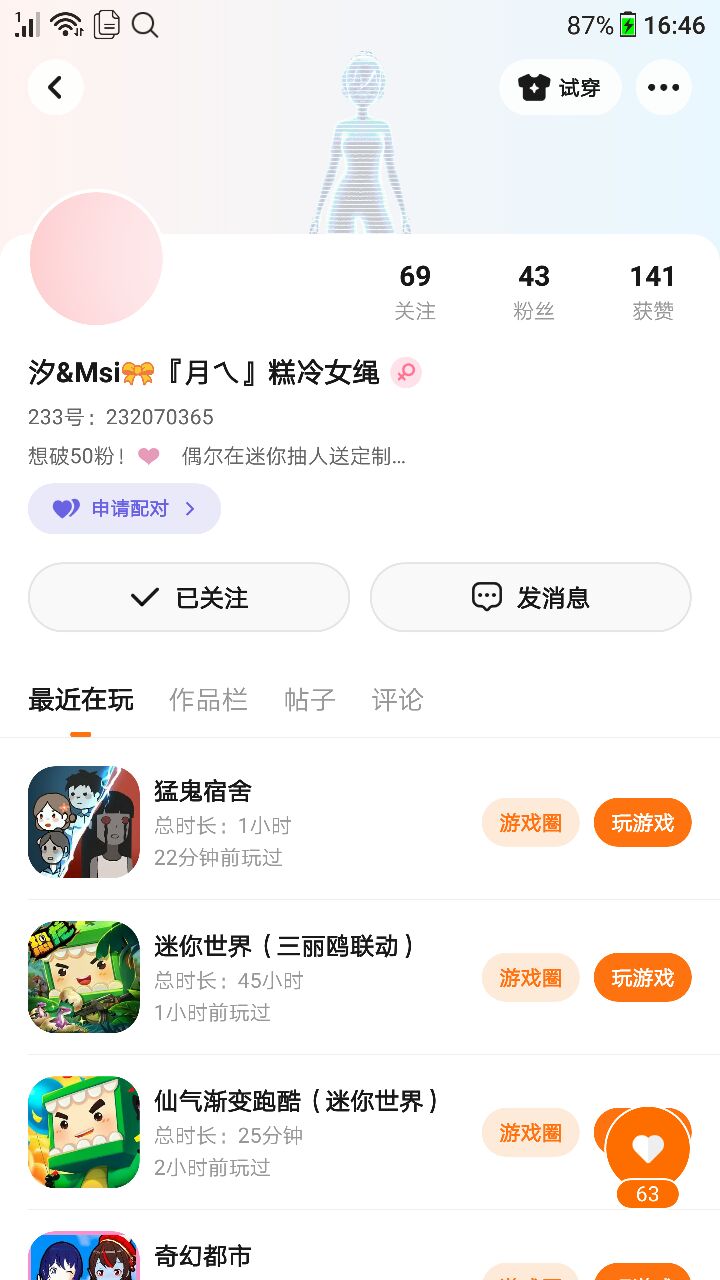
Task: Open 游戏圈 for 迷你世界（三丽鸥联动）
Action: click(x=530, y=978)
